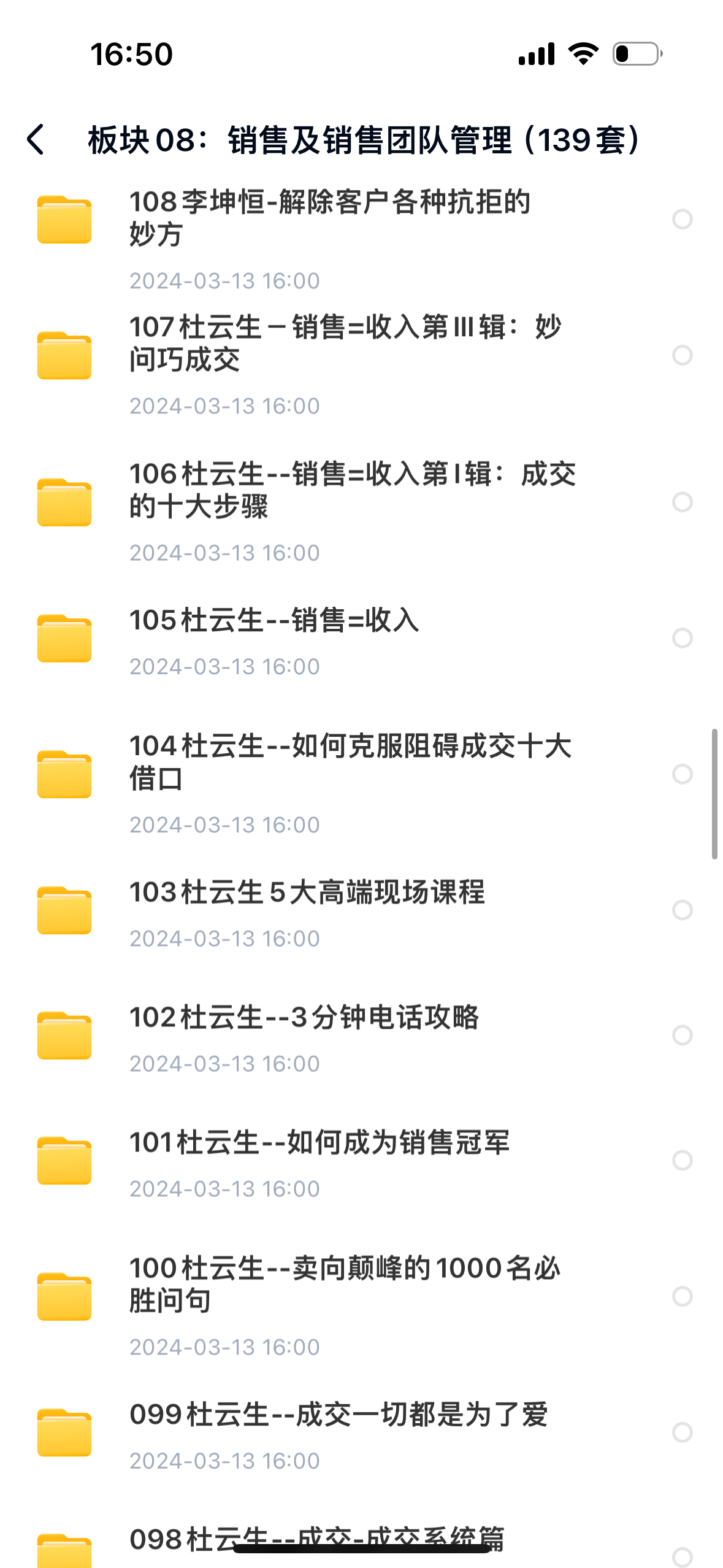Image resolution: width=723 pixels, height=1568 pixels.
Task: Select the circle for folder 099 成交一切都是为了爱
Action: coord(682,1432)
